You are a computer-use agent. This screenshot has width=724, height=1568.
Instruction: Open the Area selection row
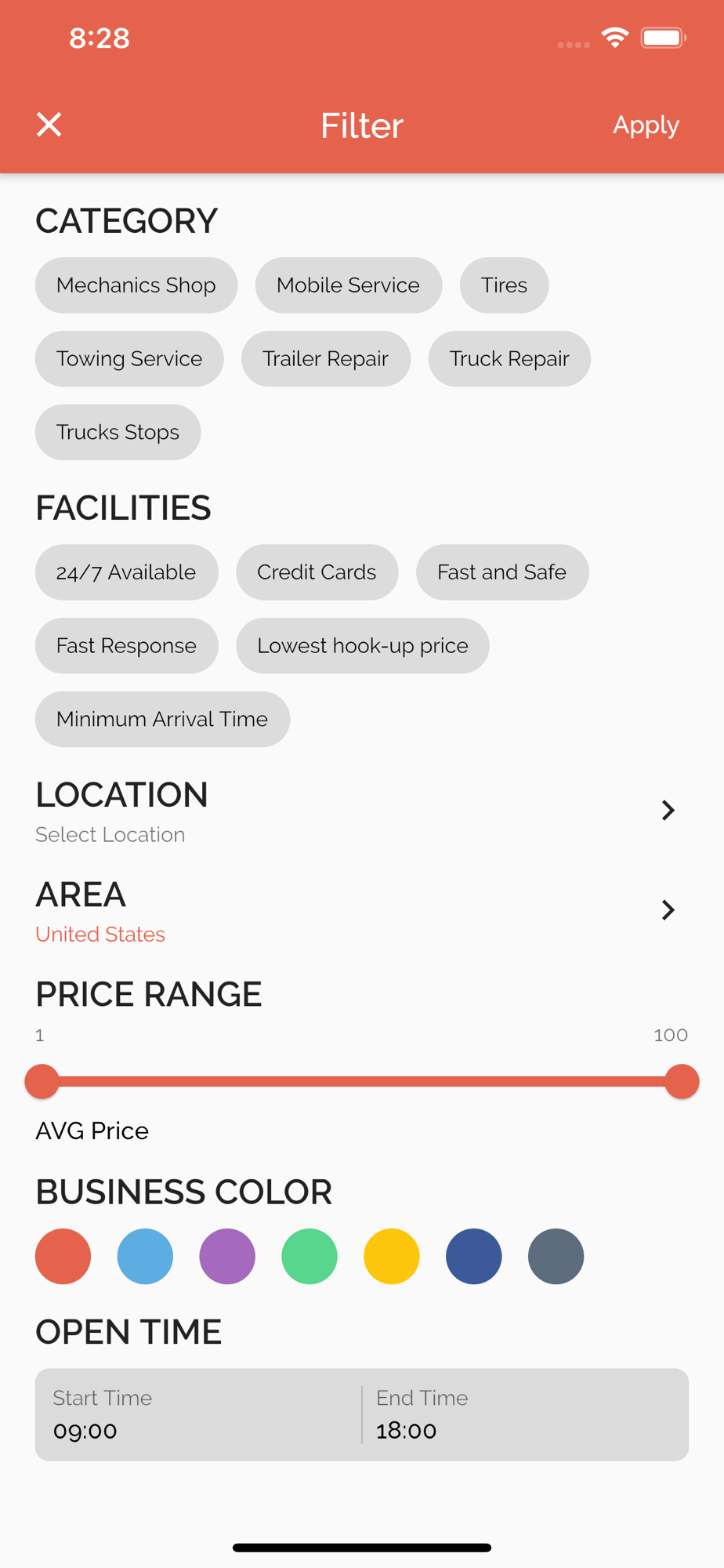click(360, 911)
